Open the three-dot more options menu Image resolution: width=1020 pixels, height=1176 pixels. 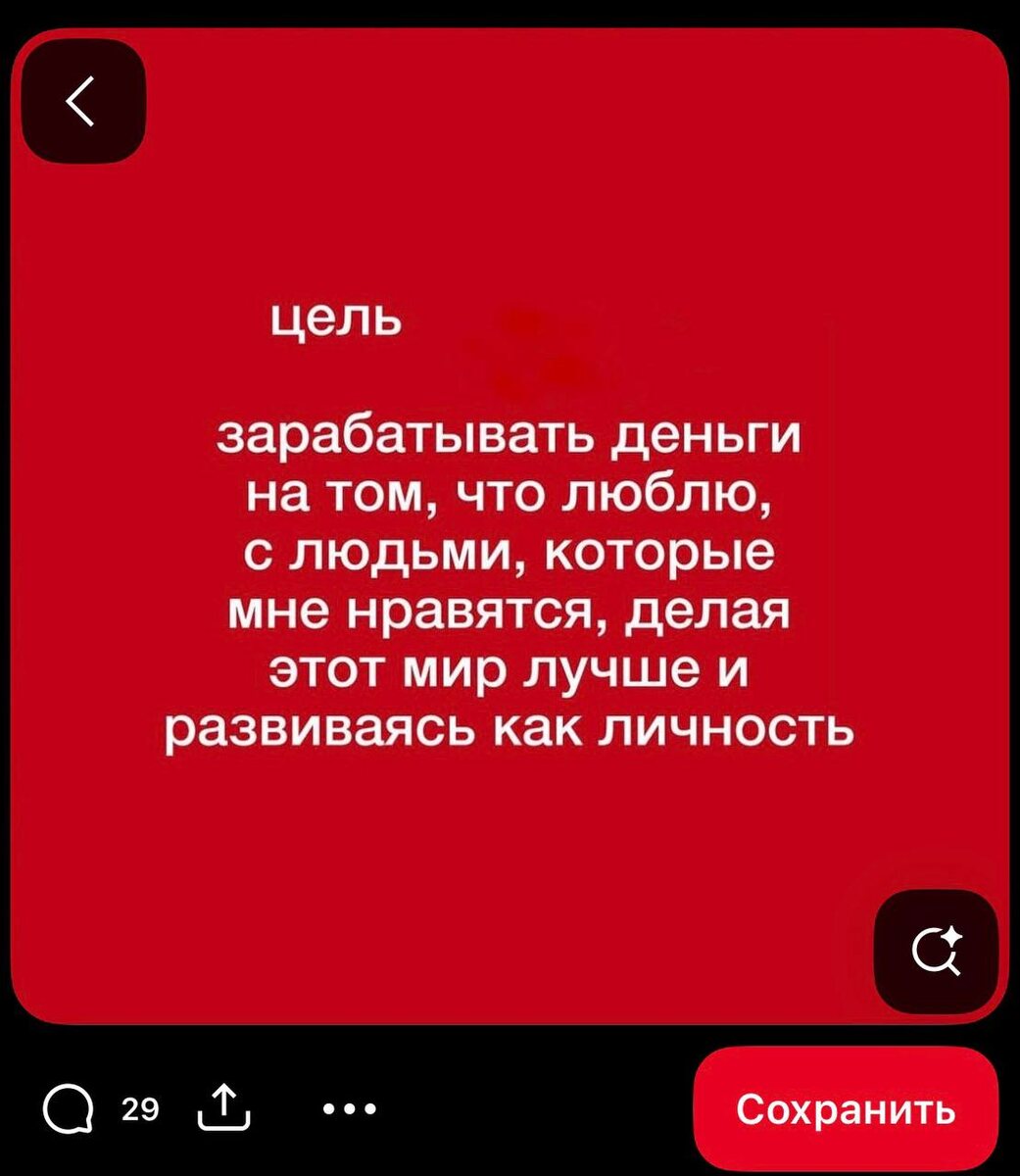click(351, 1110)
